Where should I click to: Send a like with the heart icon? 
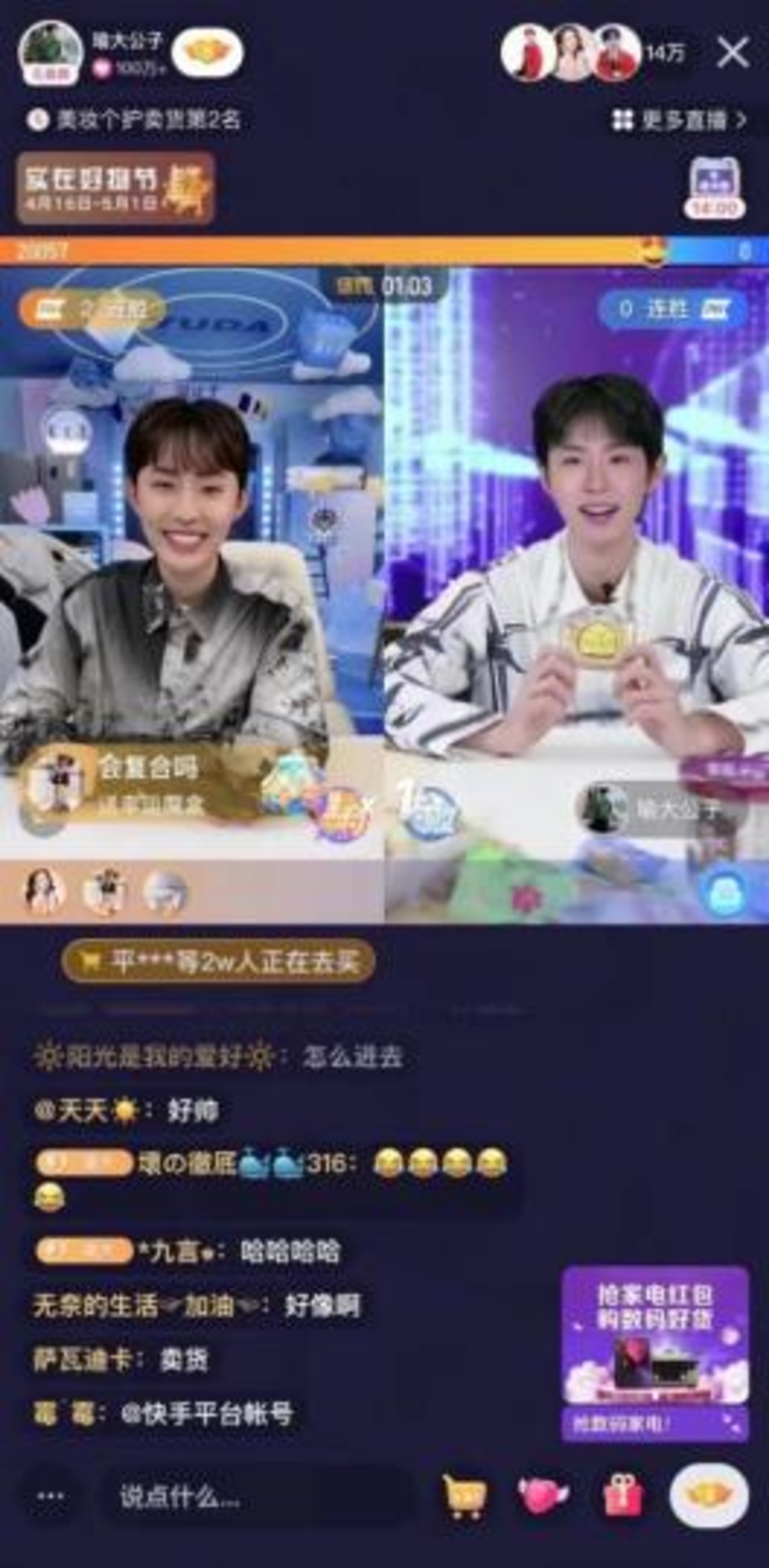click(543, 1497)
